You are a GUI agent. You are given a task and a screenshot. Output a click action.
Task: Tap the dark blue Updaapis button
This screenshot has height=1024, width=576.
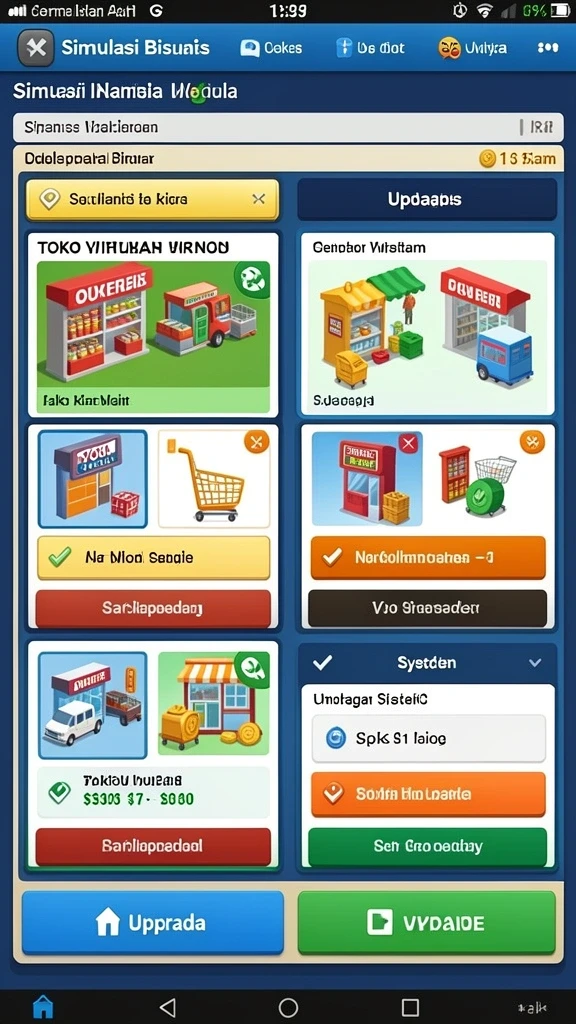pyautogui.click(x=427, y=199)
